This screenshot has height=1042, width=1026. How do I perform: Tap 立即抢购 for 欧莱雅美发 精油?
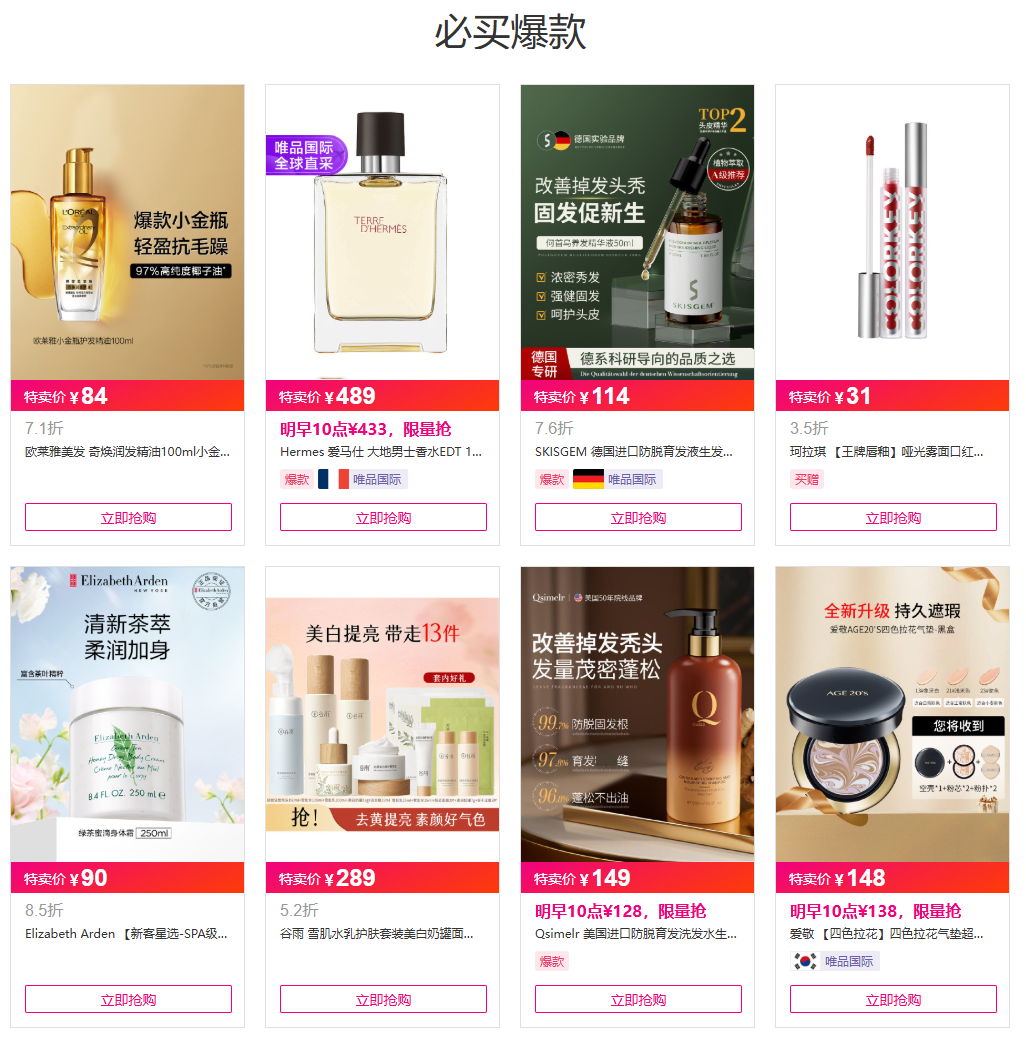pyautogui.click(x=128, y=517)
